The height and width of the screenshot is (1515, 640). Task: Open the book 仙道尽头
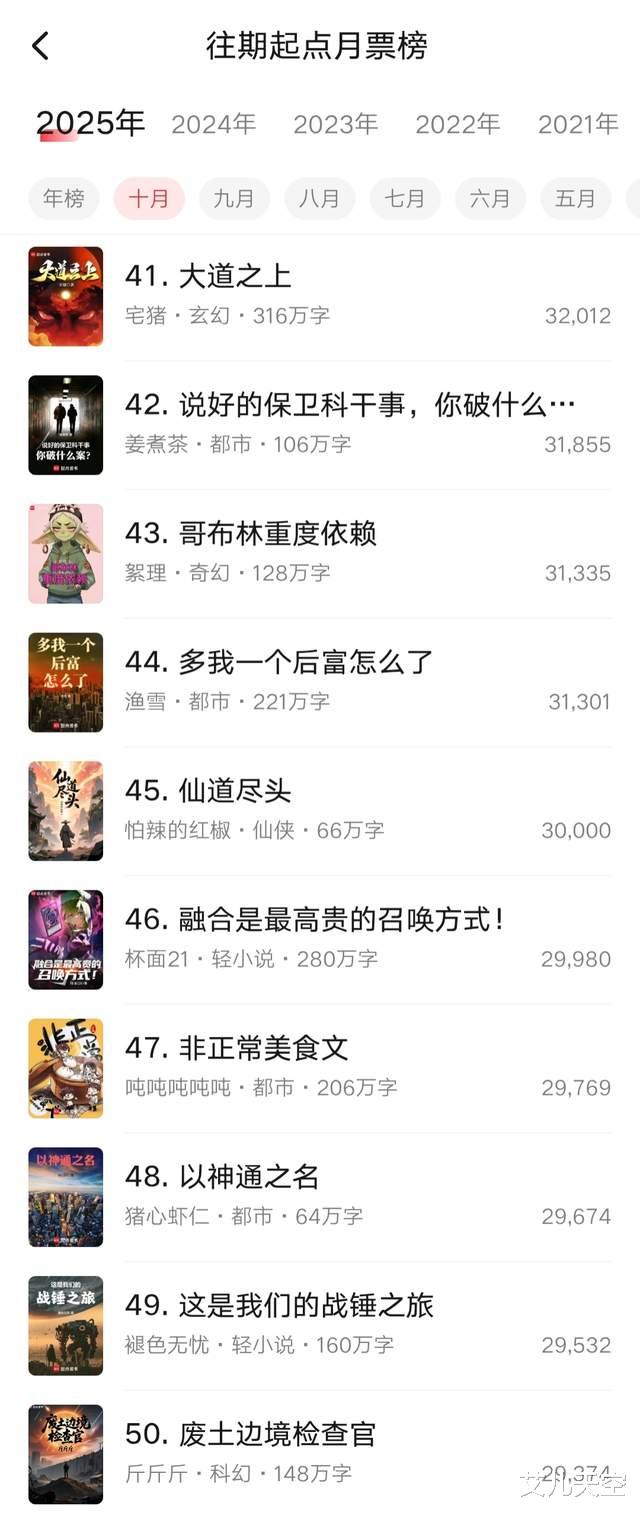[x=320, y=810]
